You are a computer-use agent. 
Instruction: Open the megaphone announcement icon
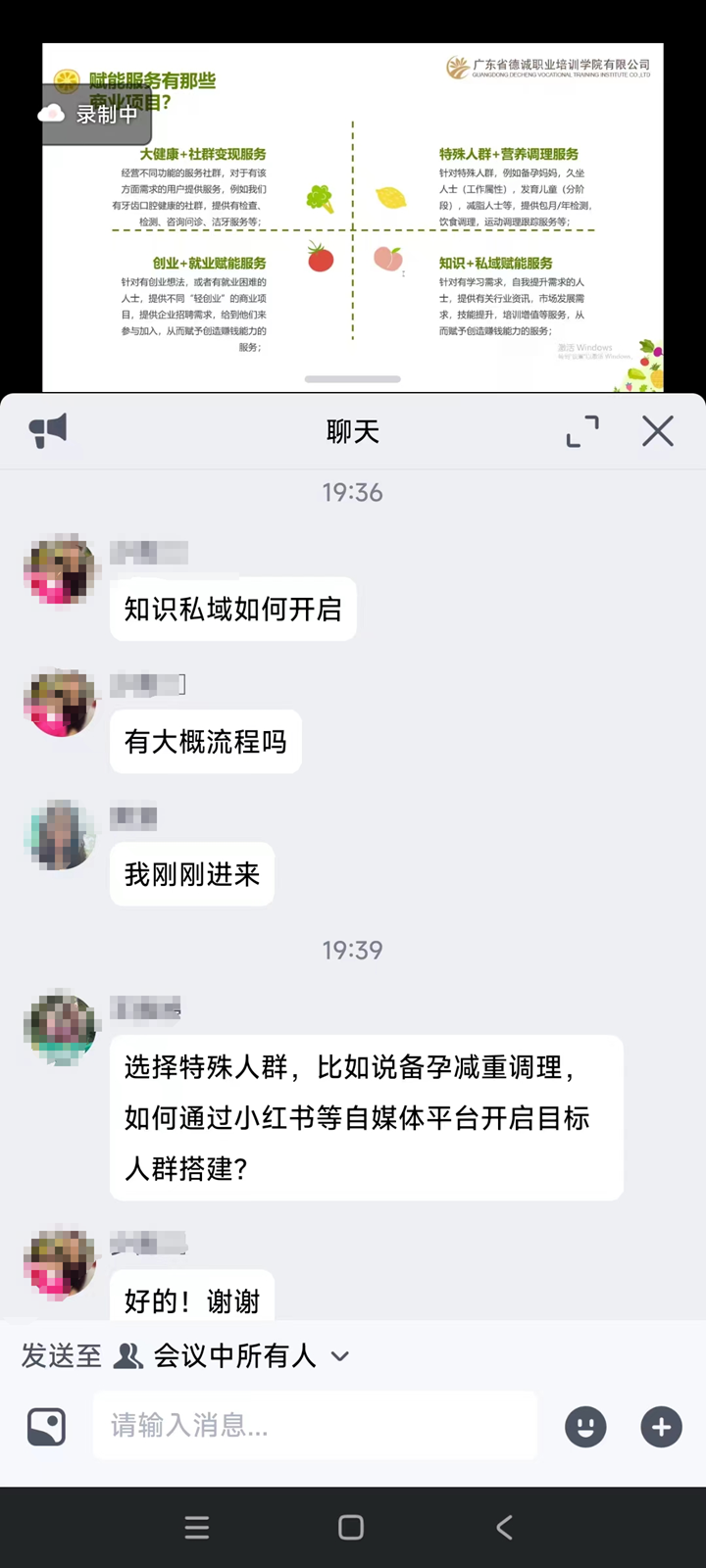coord(48,430)
